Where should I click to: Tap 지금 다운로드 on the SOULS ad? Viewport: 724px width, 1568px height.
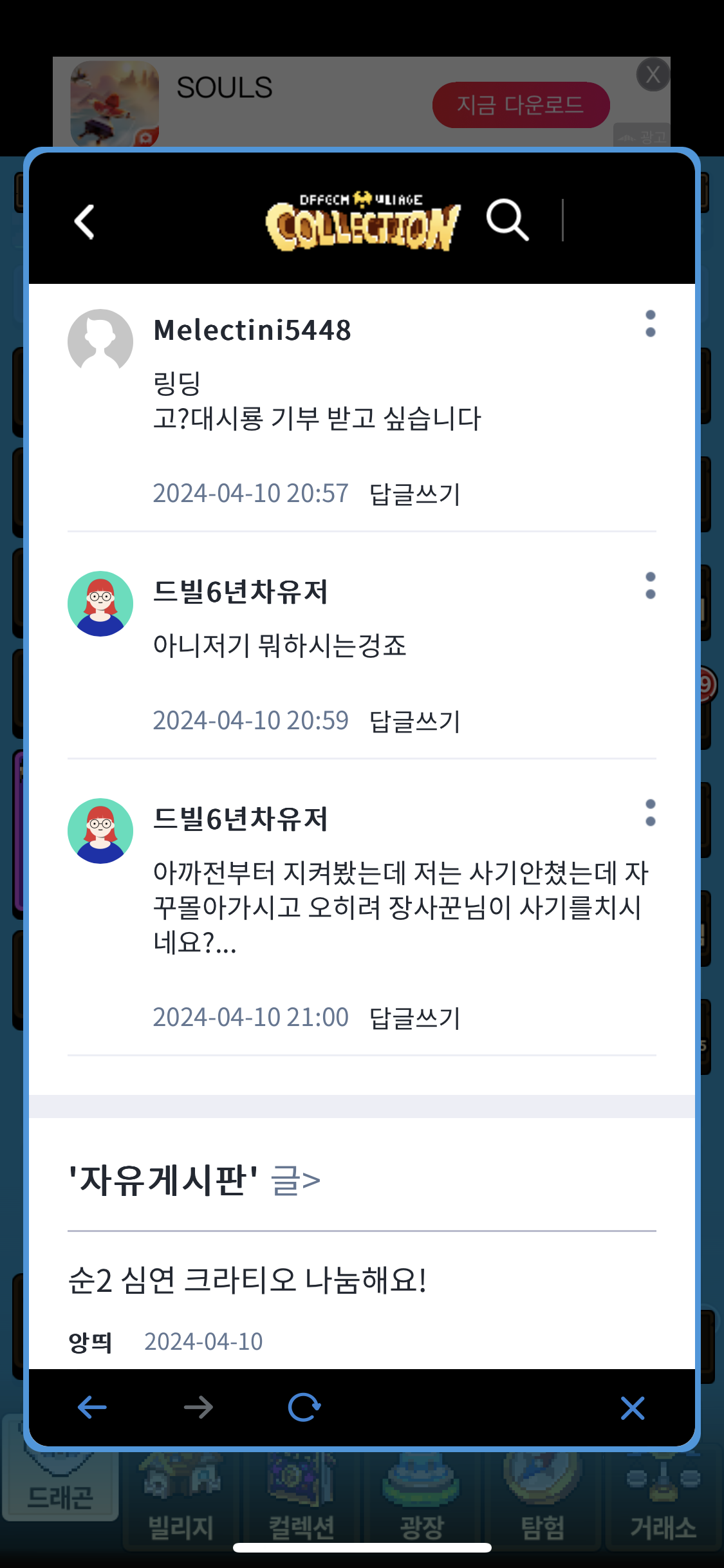coord(520,105)
